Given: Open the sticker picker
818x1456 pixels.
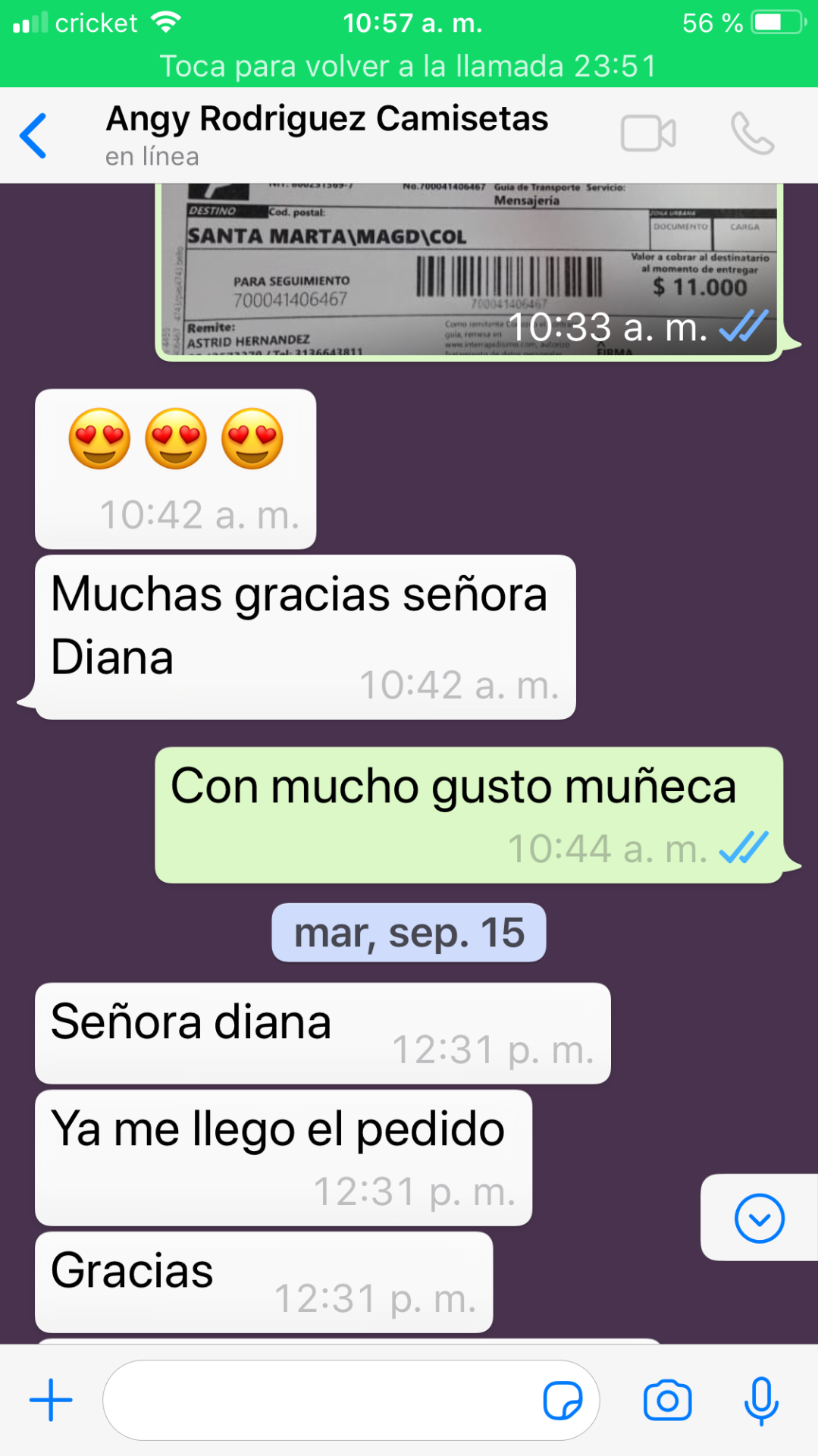Looking at the screenshot, I should point(563,1400).
